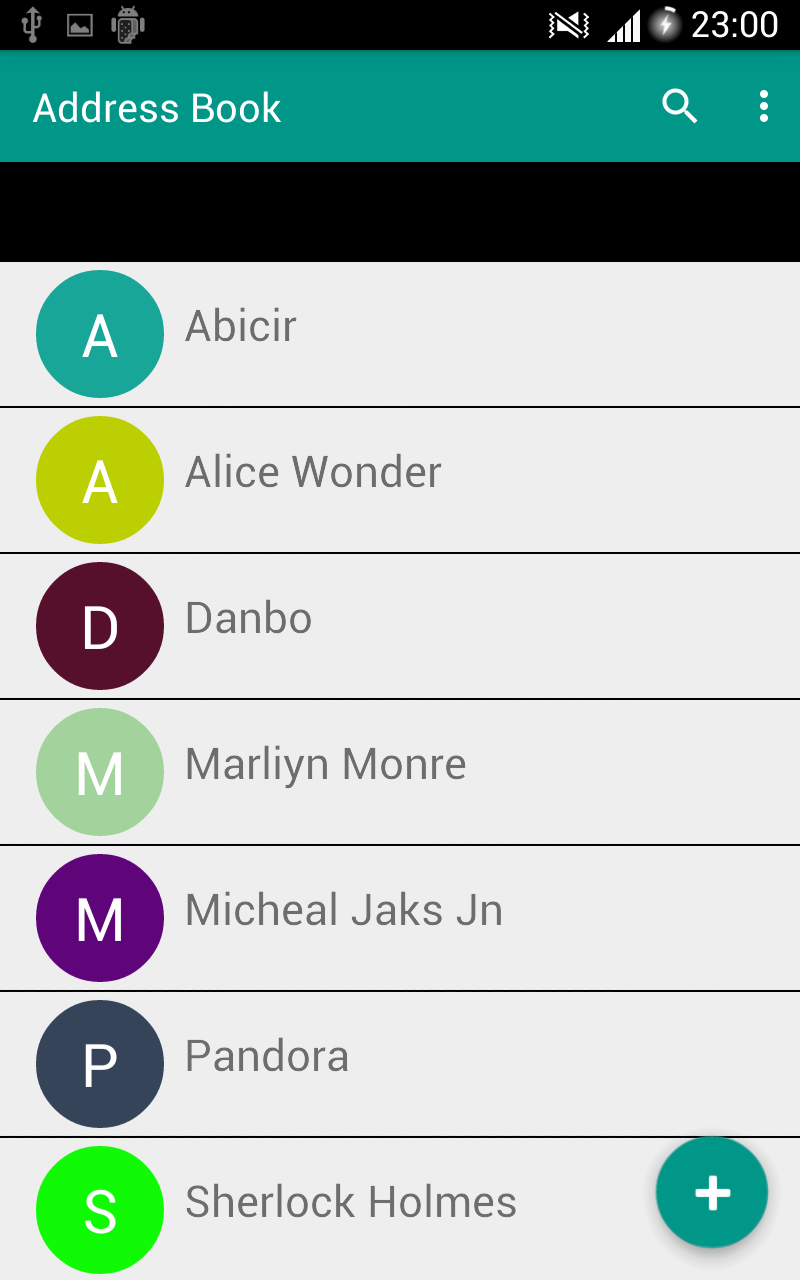Open the search icon in Address Book
The height and width of the screenshot is (1280, 800).
pos(680,105)
